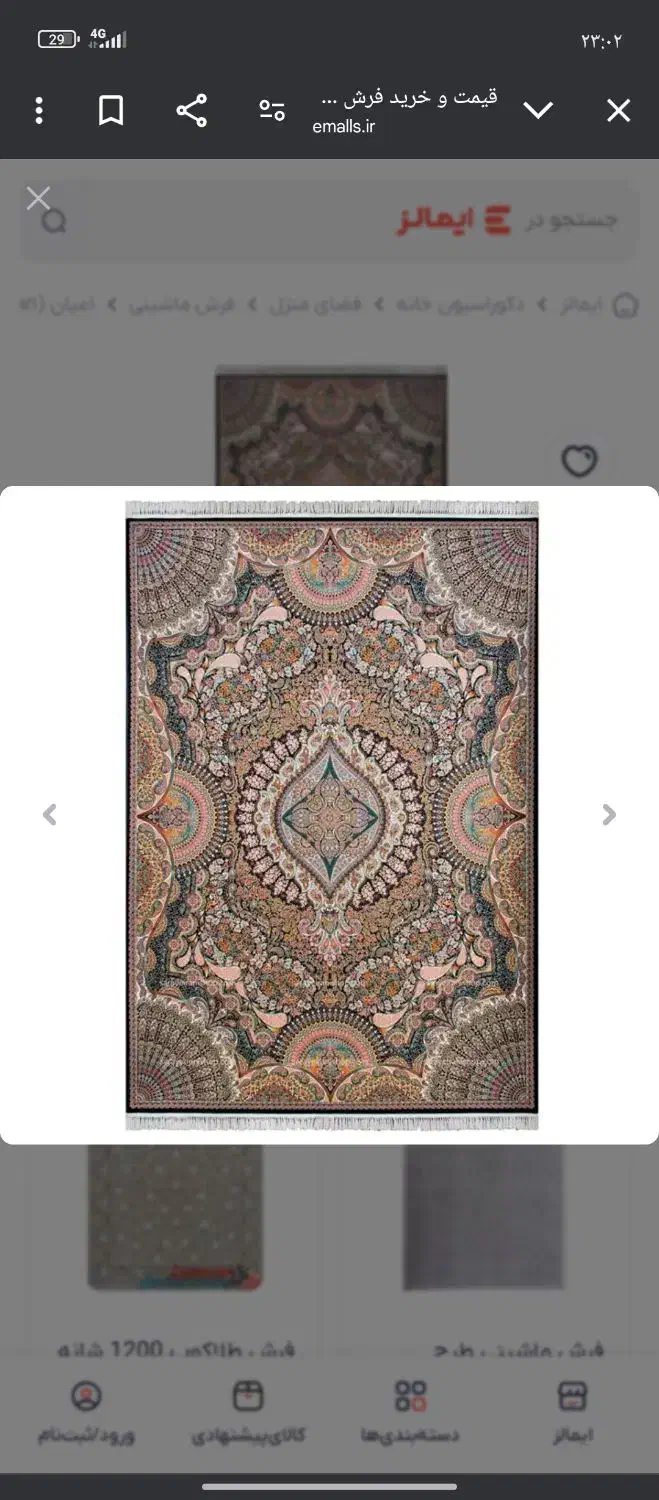This screenshot has height=1500, width=659.
Task: Minimize the browser tab with the down chevron
Action: click(x=538, y=111)
